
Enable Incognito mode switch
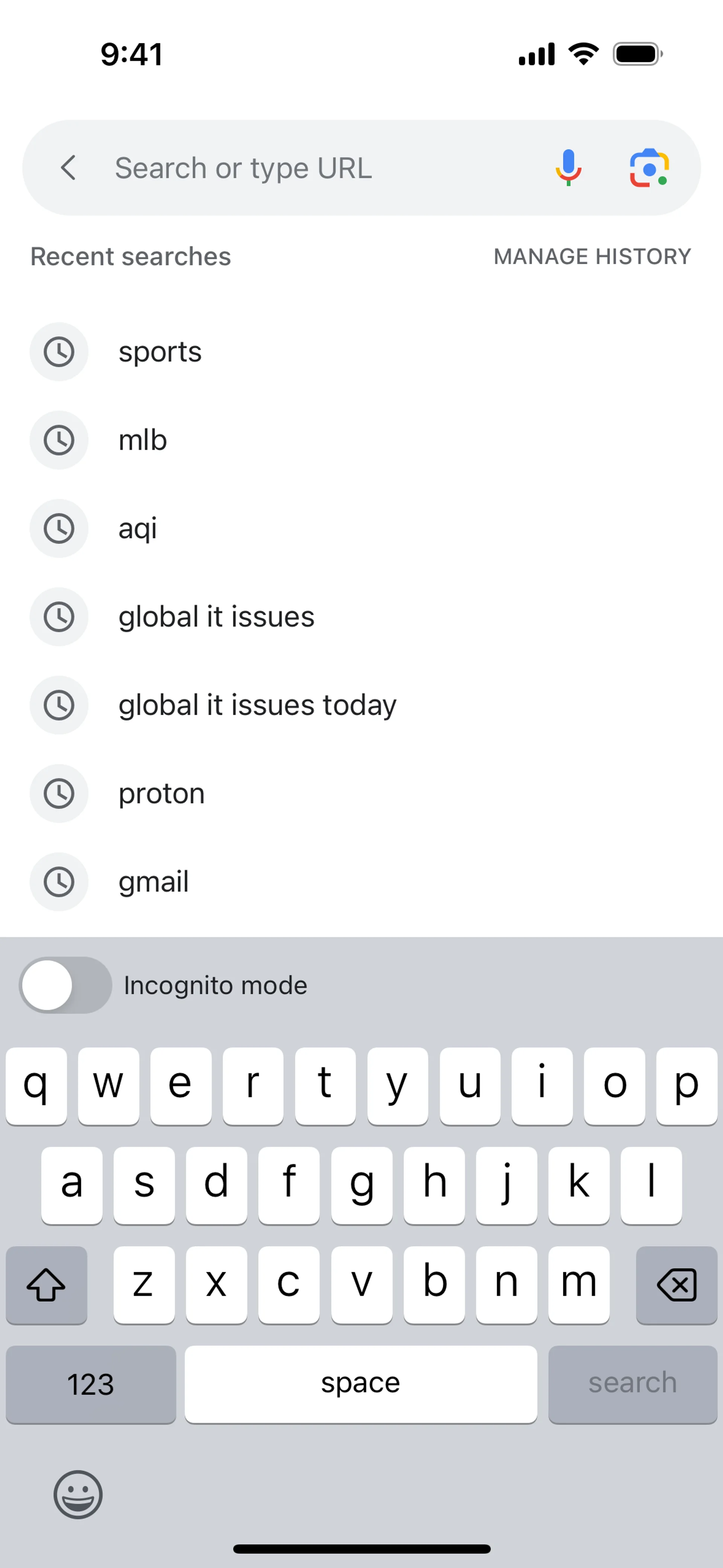66,985
